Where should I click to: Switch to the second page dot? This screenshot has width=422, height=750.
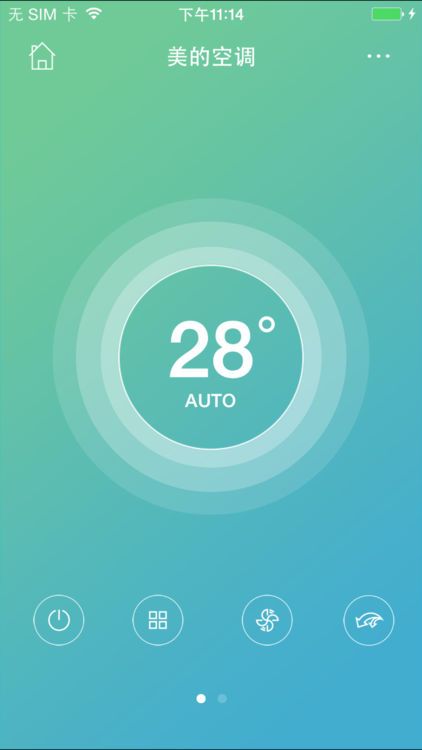(222, 698)
